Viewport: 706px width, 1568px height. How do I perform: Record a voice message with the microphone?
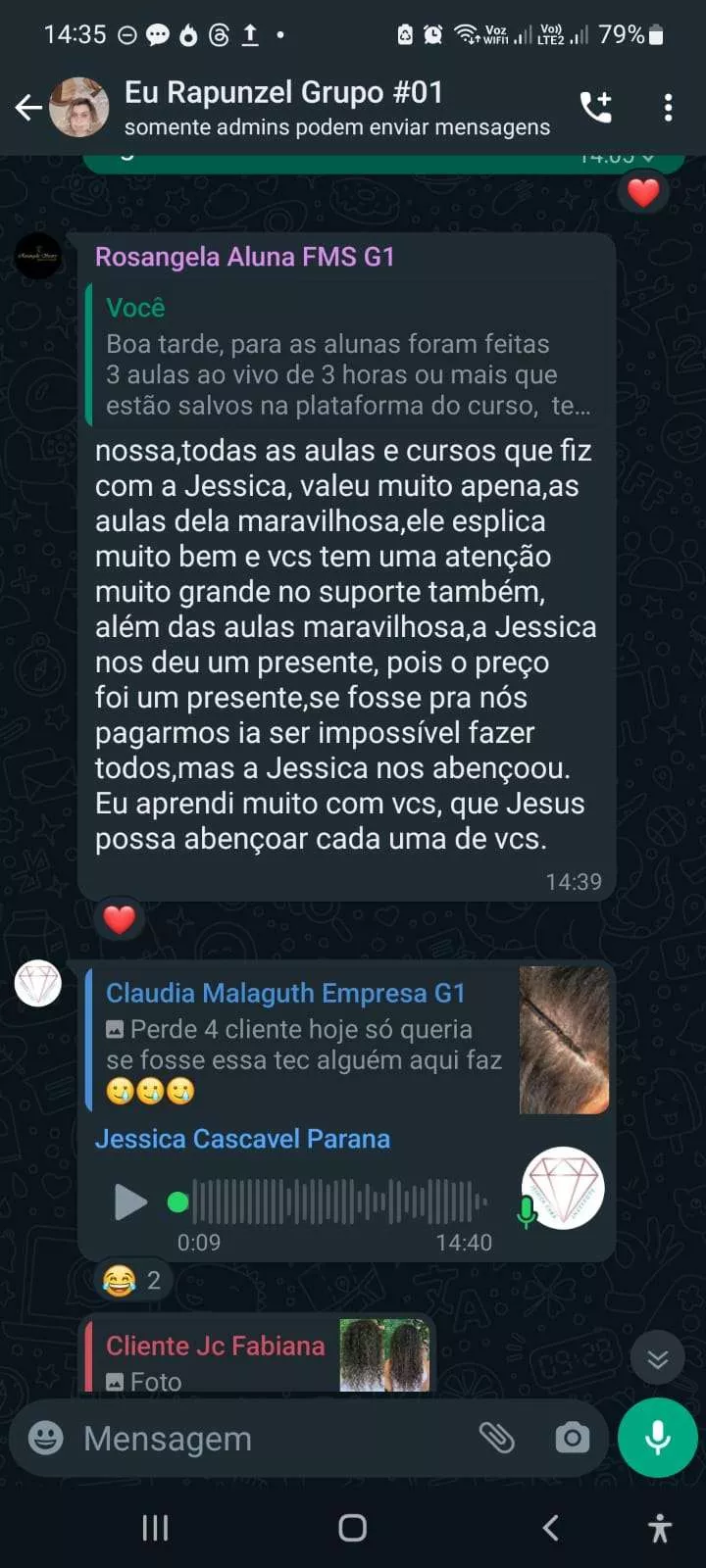coord(658,1439)
